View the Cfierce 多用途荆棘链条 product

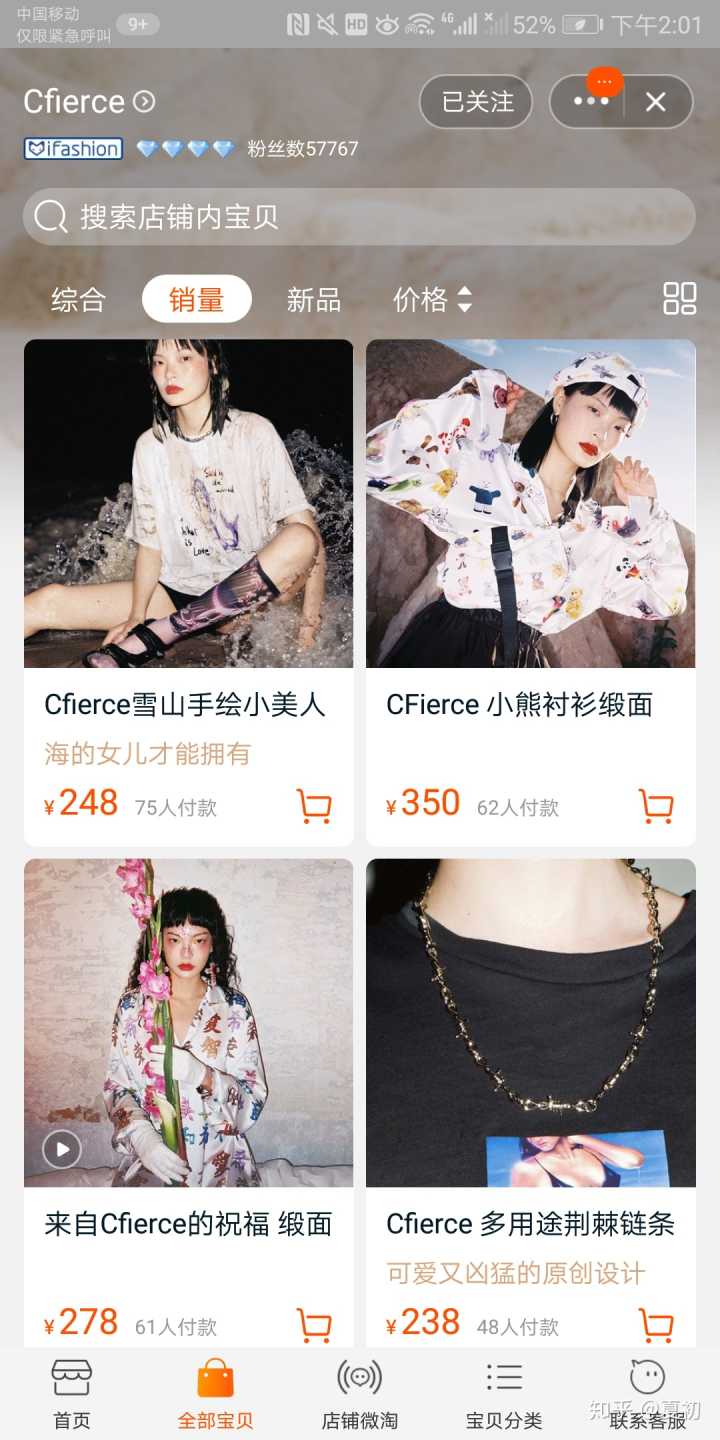click(x=530, y=1023)
